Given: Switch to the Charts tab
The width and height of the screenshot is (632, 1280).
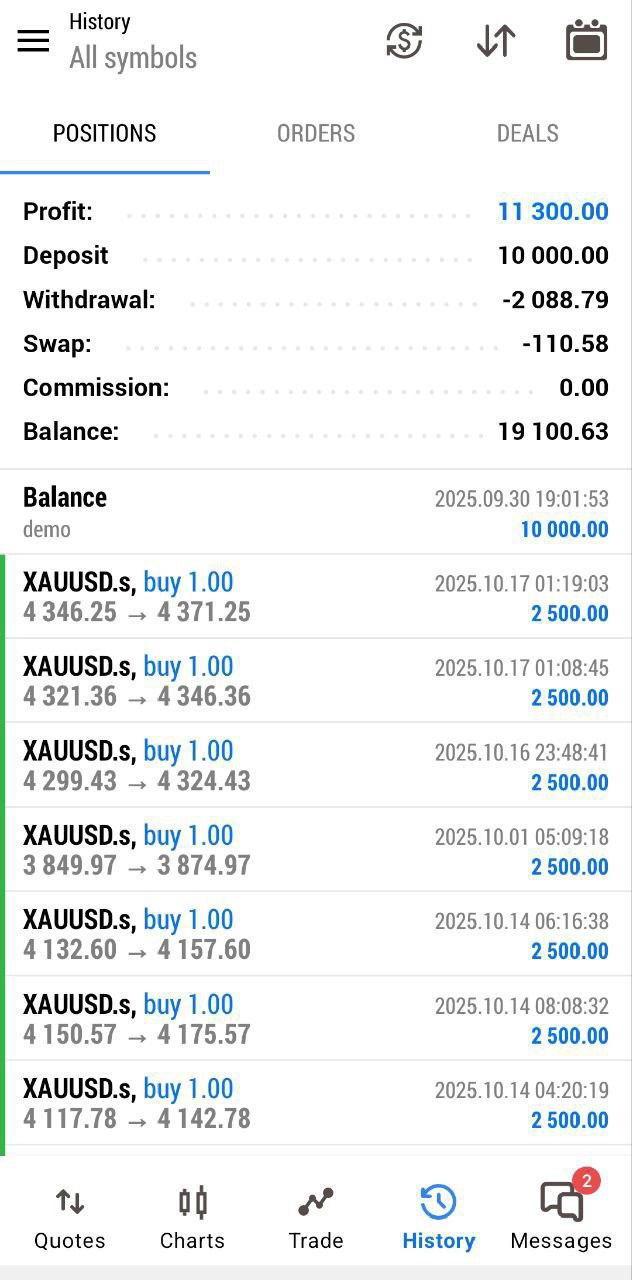Looking at the screenshot, I should point(192,1218).
